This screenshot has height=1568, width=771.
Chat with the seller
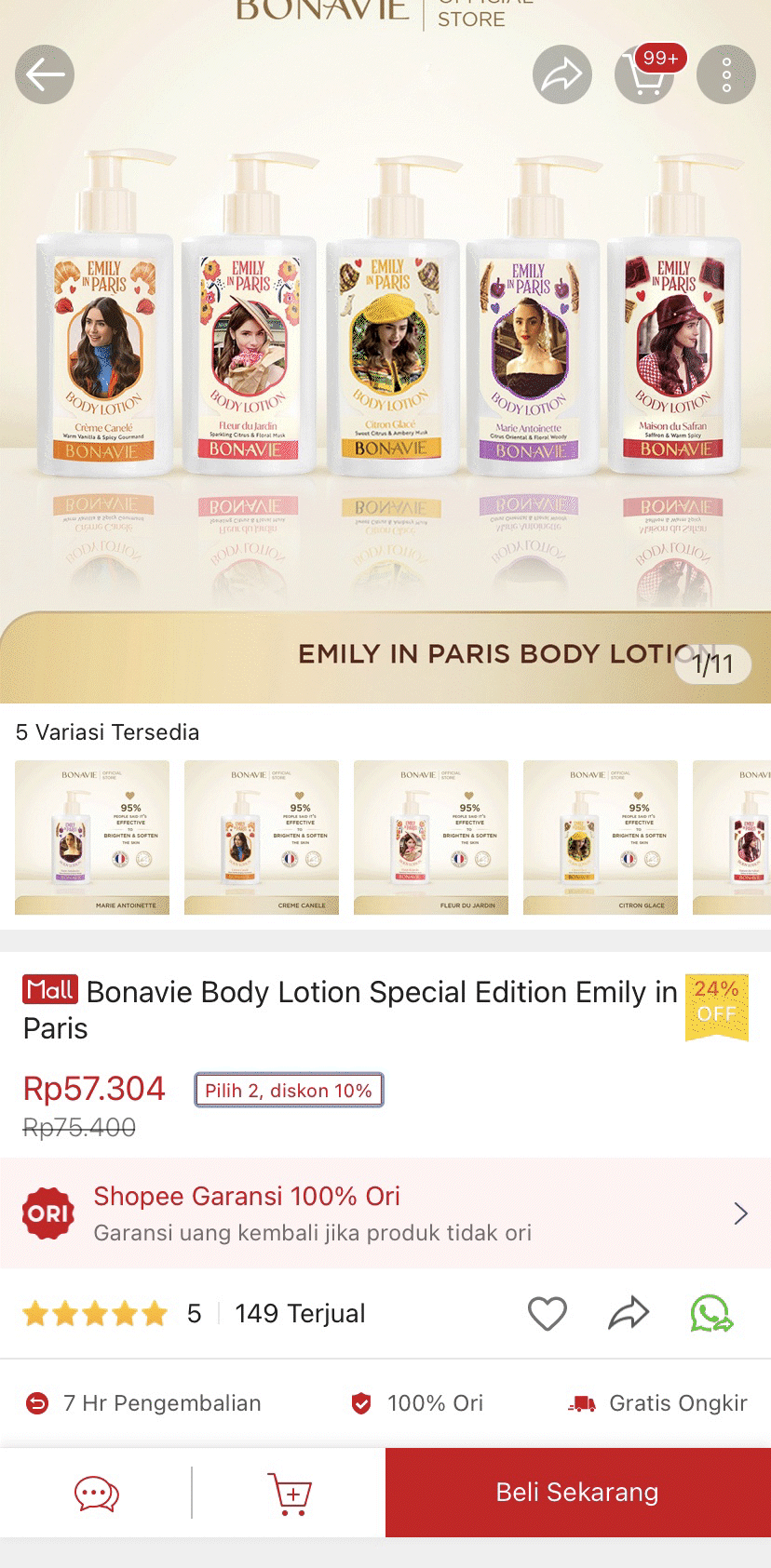pyautogui.click(x=96, y=1494)
